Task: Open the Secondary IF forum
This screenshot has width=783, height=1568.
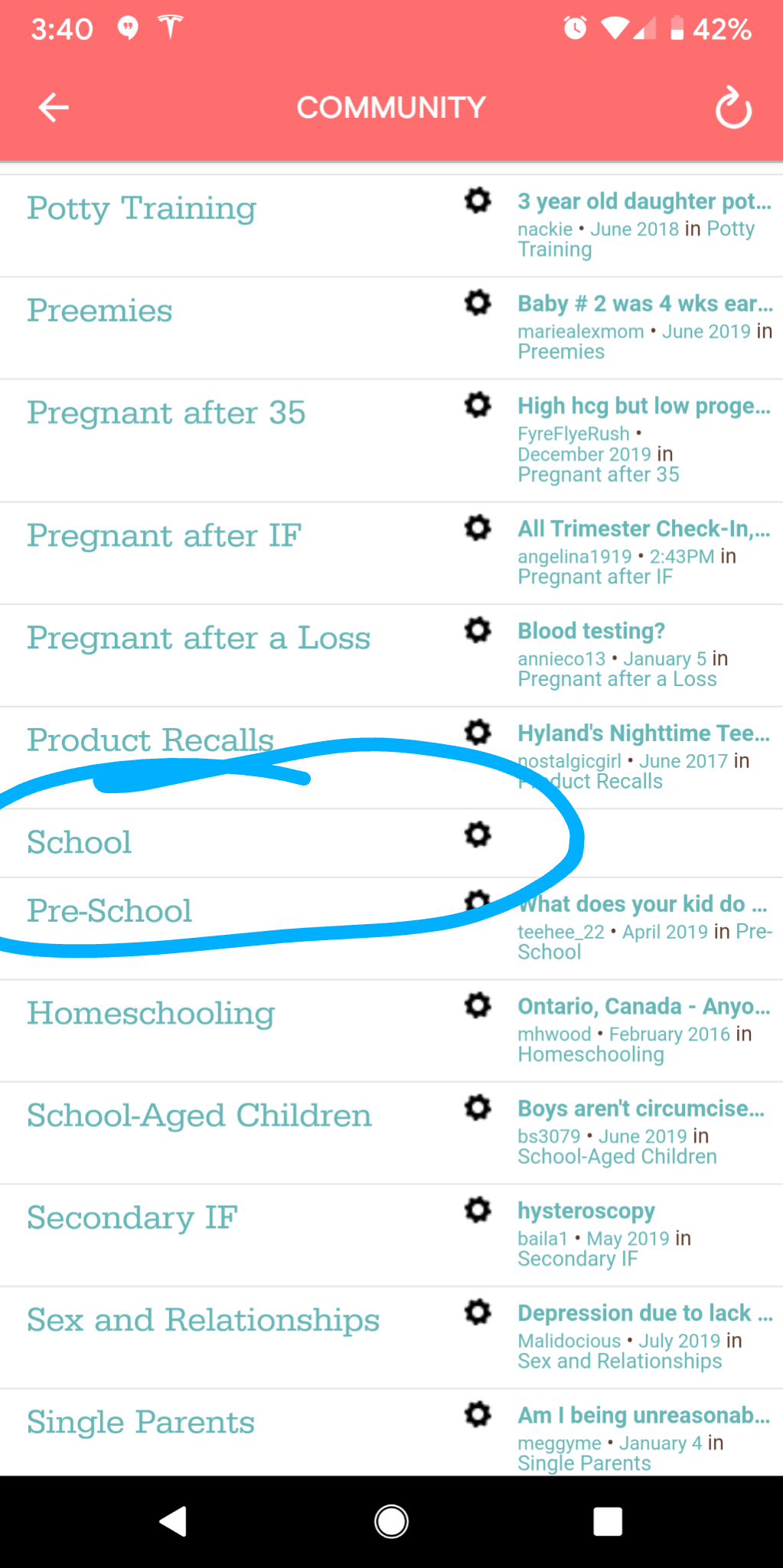Action: (x=132, y=1218)
